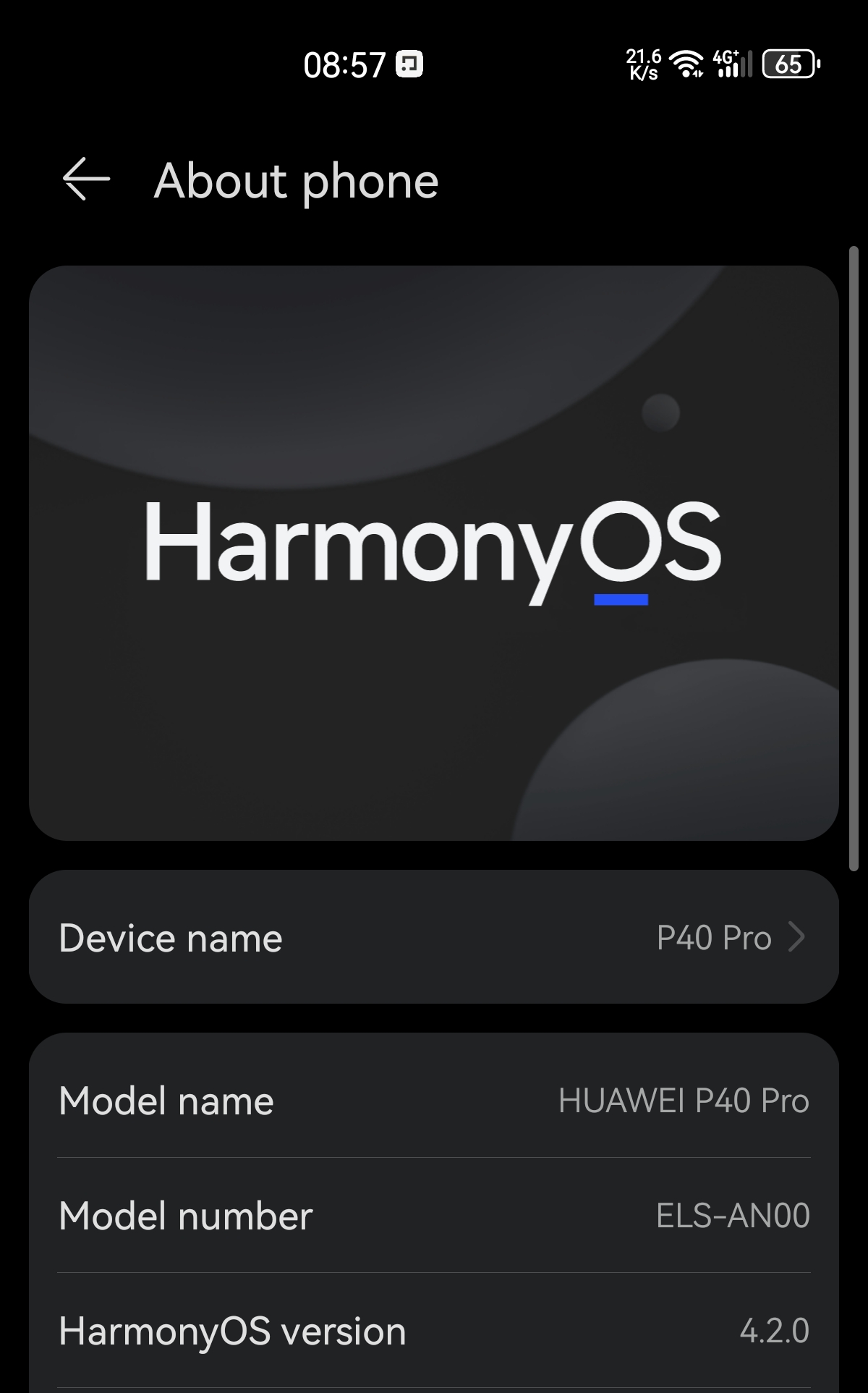Open the Device name row
The image size is (868, 1393).
434,937
